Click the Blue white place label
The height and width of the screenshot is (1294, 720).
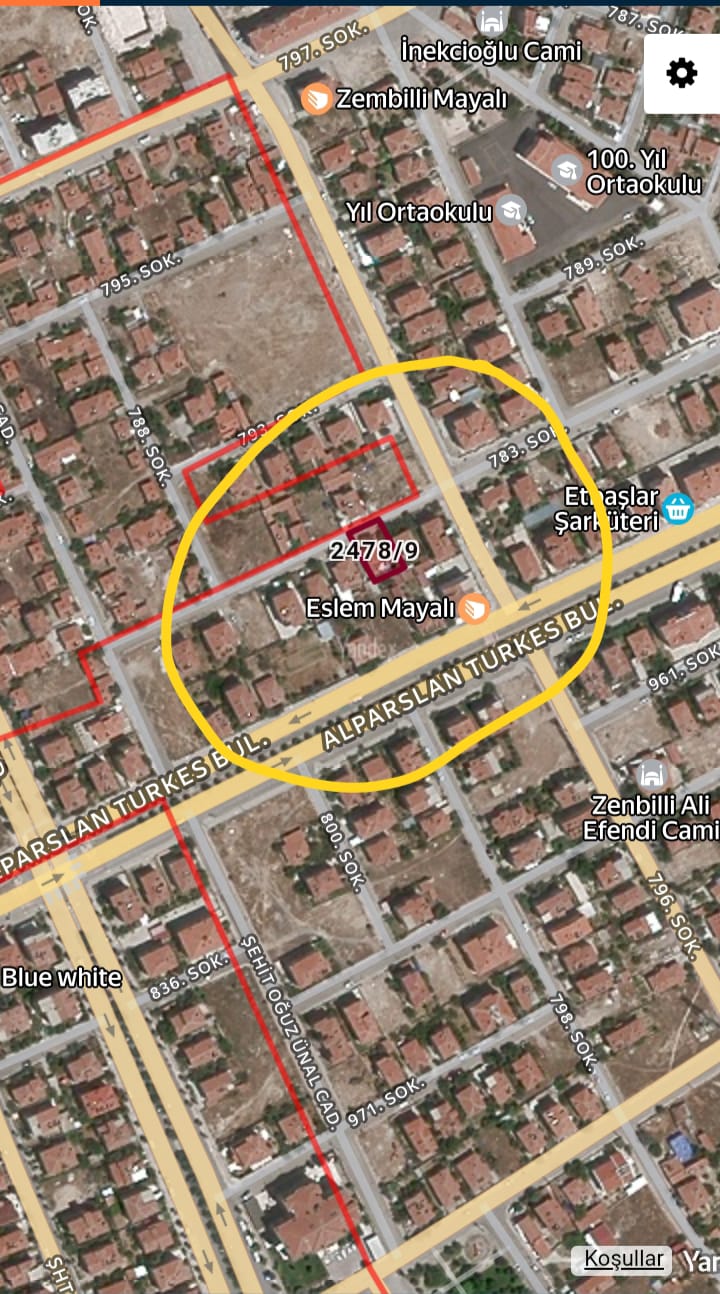click(62, 977)
